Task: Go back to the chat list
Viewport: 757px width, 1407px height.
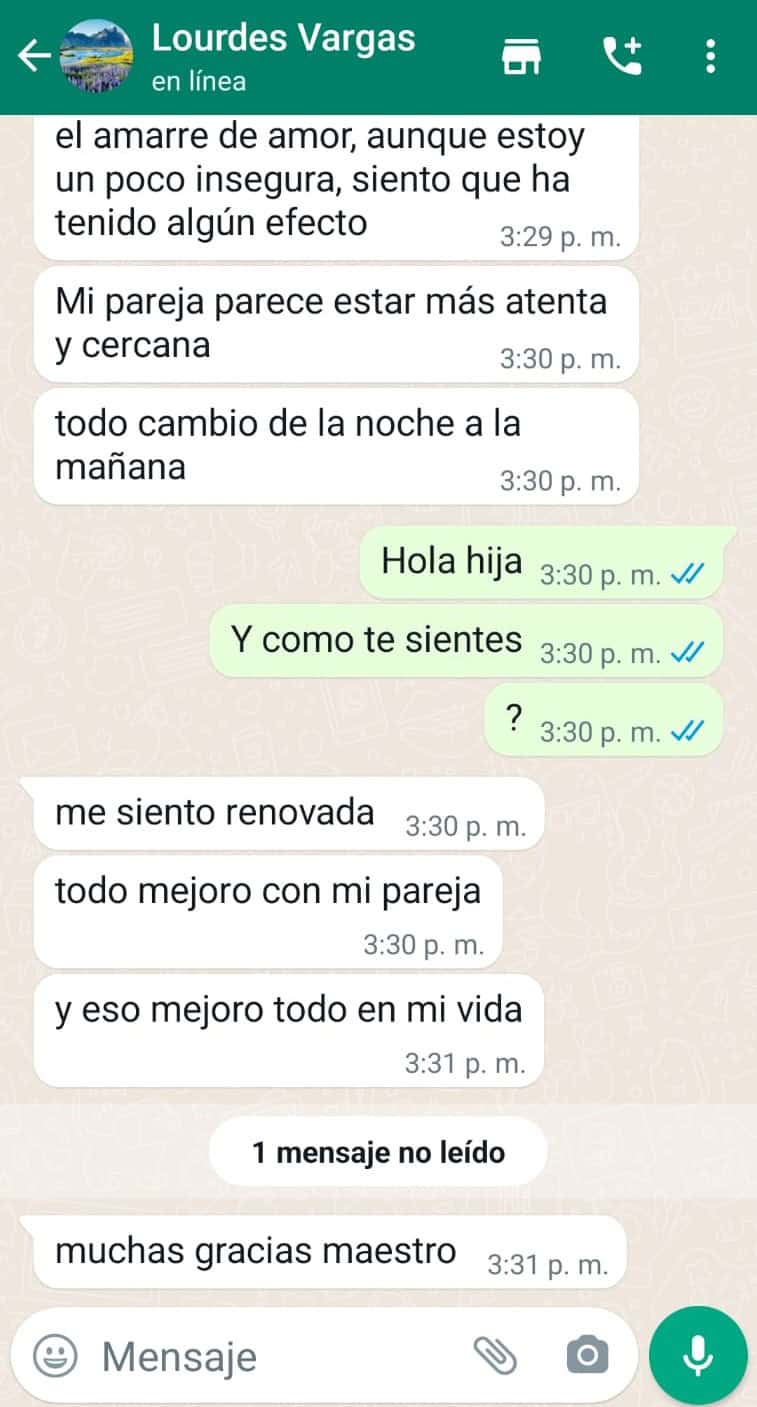Action: [33, 56]
